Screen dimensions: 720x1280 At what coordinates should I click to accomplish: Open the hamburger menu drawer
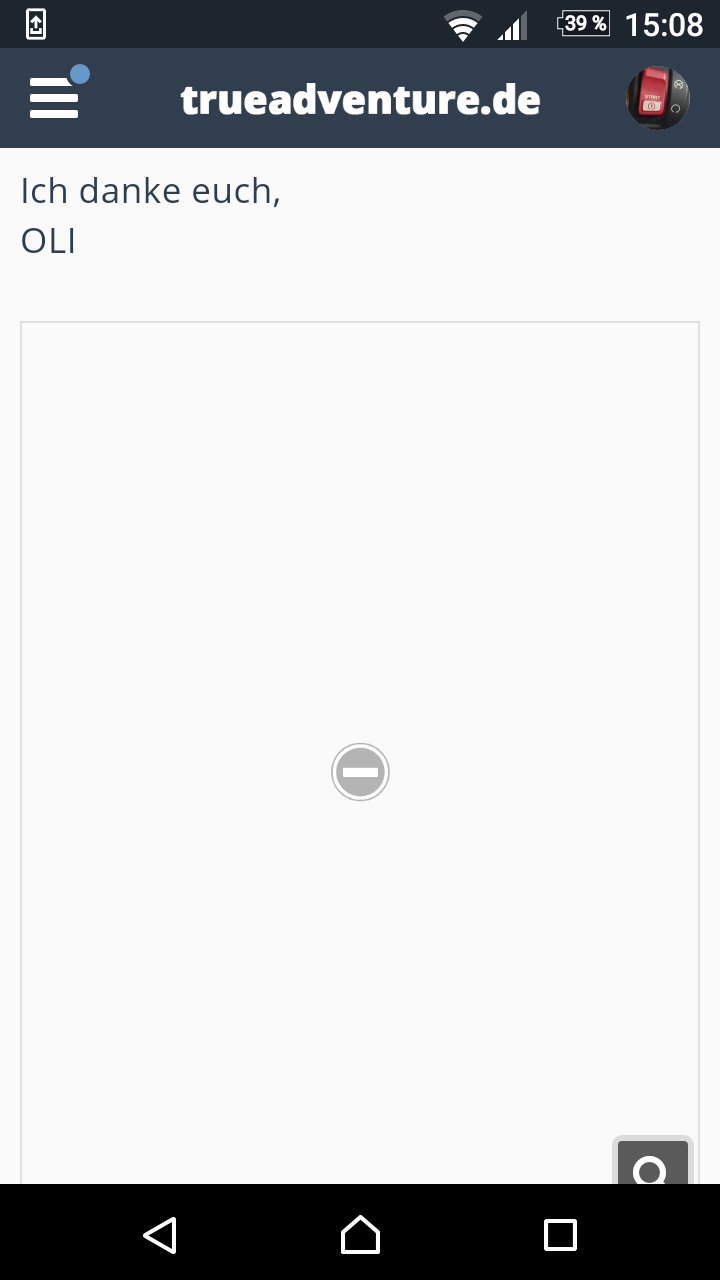(54, 99)
